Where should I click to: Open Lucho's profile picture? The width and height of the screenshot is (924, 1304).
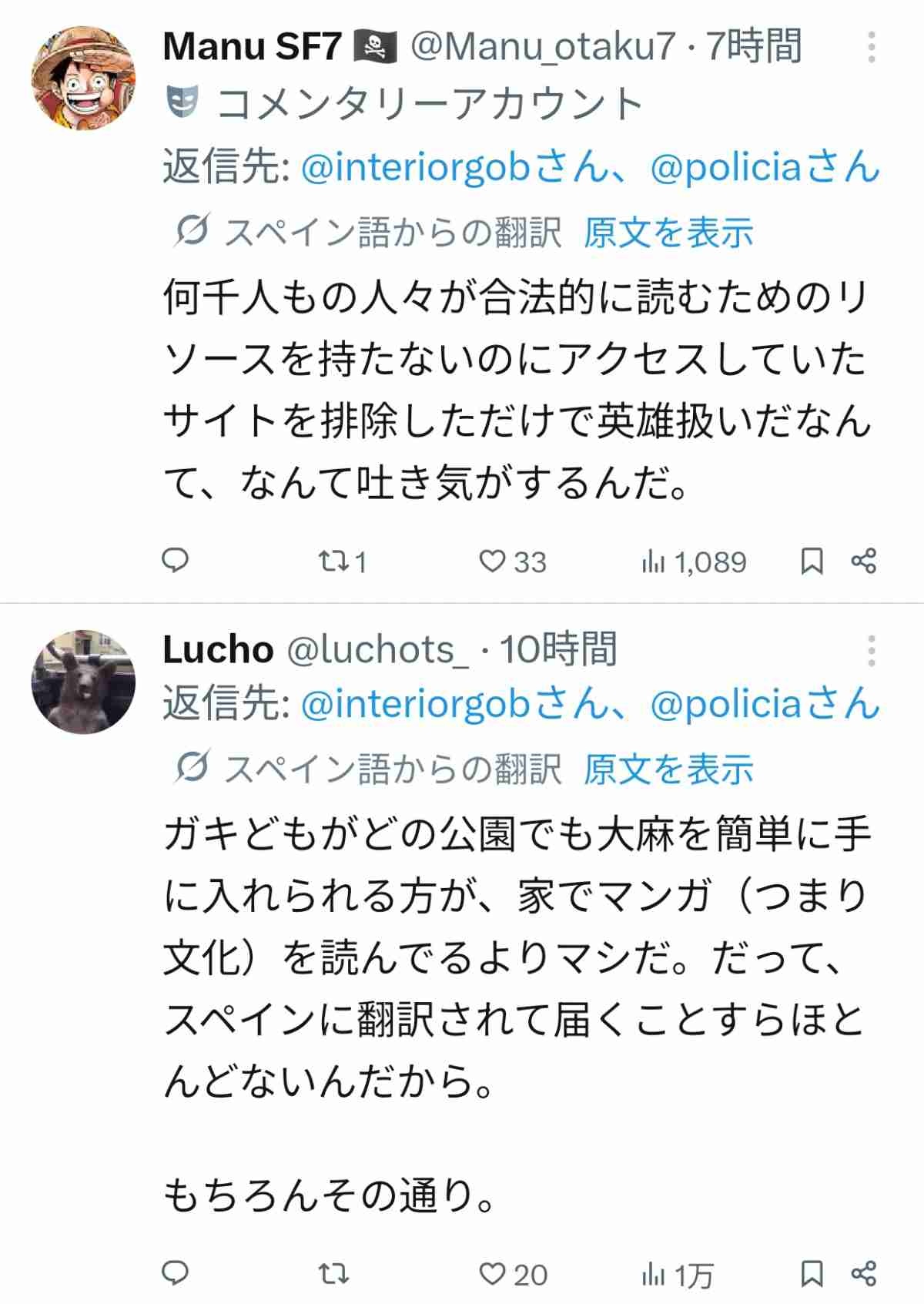point(83,682)
